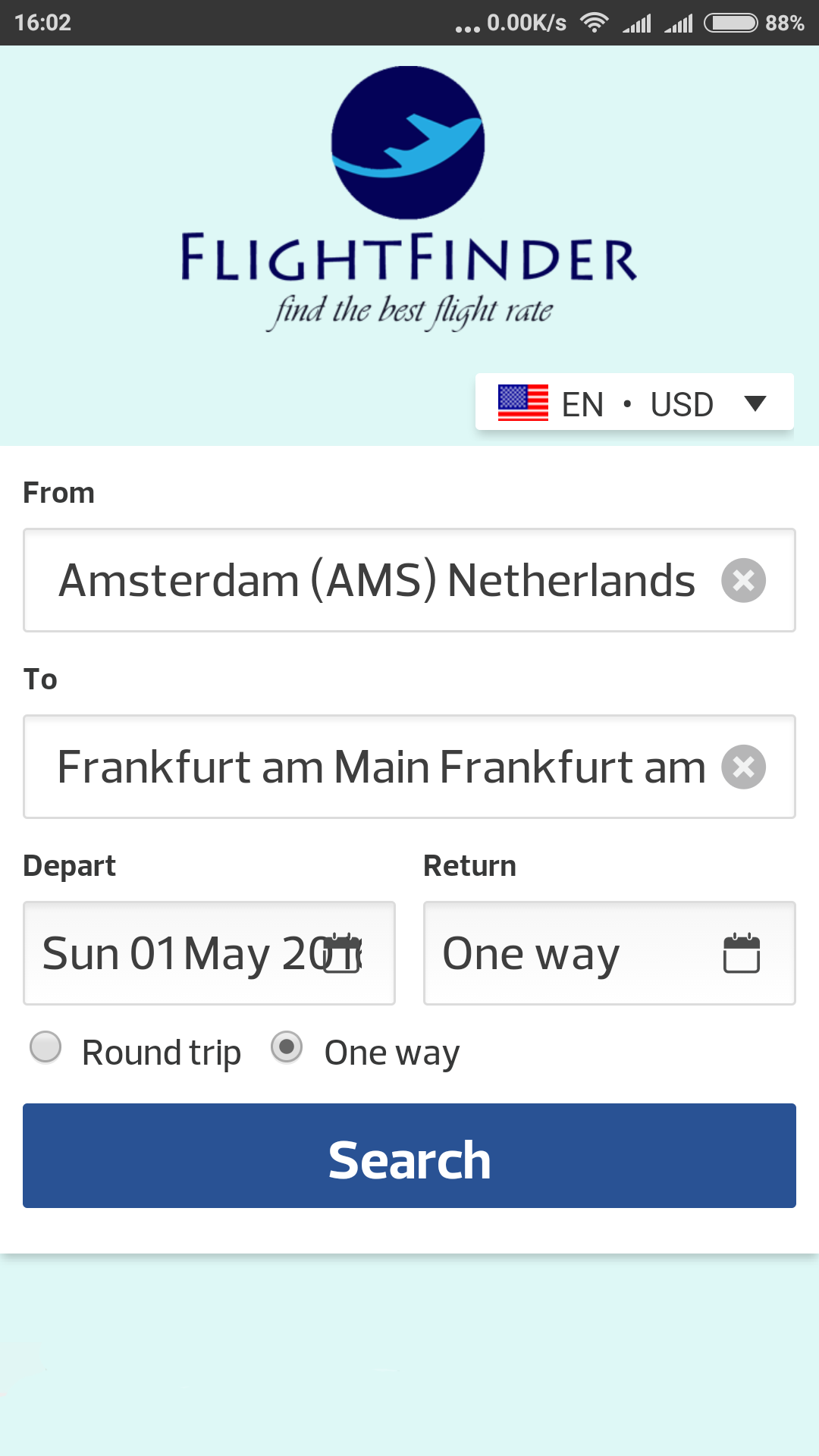Clear the Frankfurt destination field
This screenshot has height=1456, width=819.
[x=742, y=767]
